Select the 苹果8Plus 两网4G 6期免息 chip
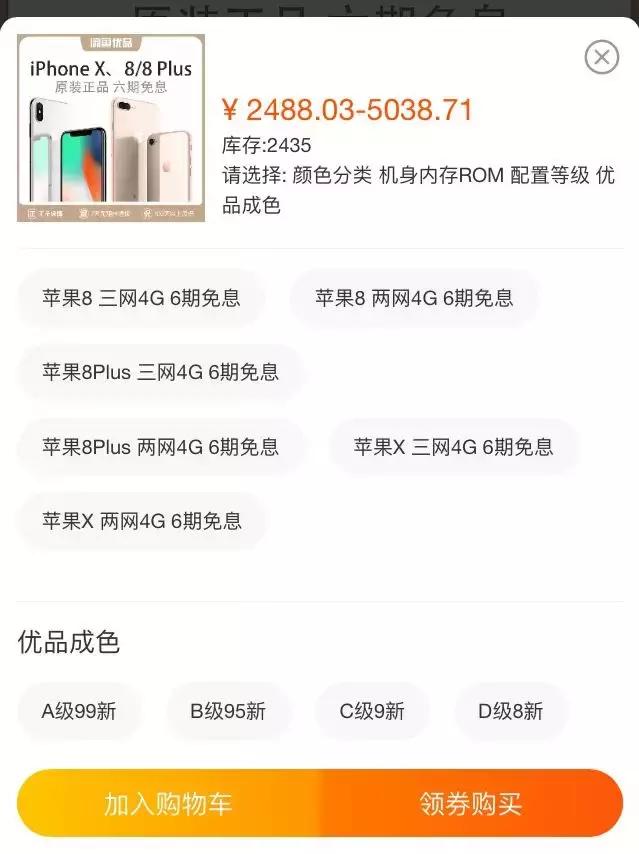The width and height of the screenshot is (639, 854). [x=160, y=447]
